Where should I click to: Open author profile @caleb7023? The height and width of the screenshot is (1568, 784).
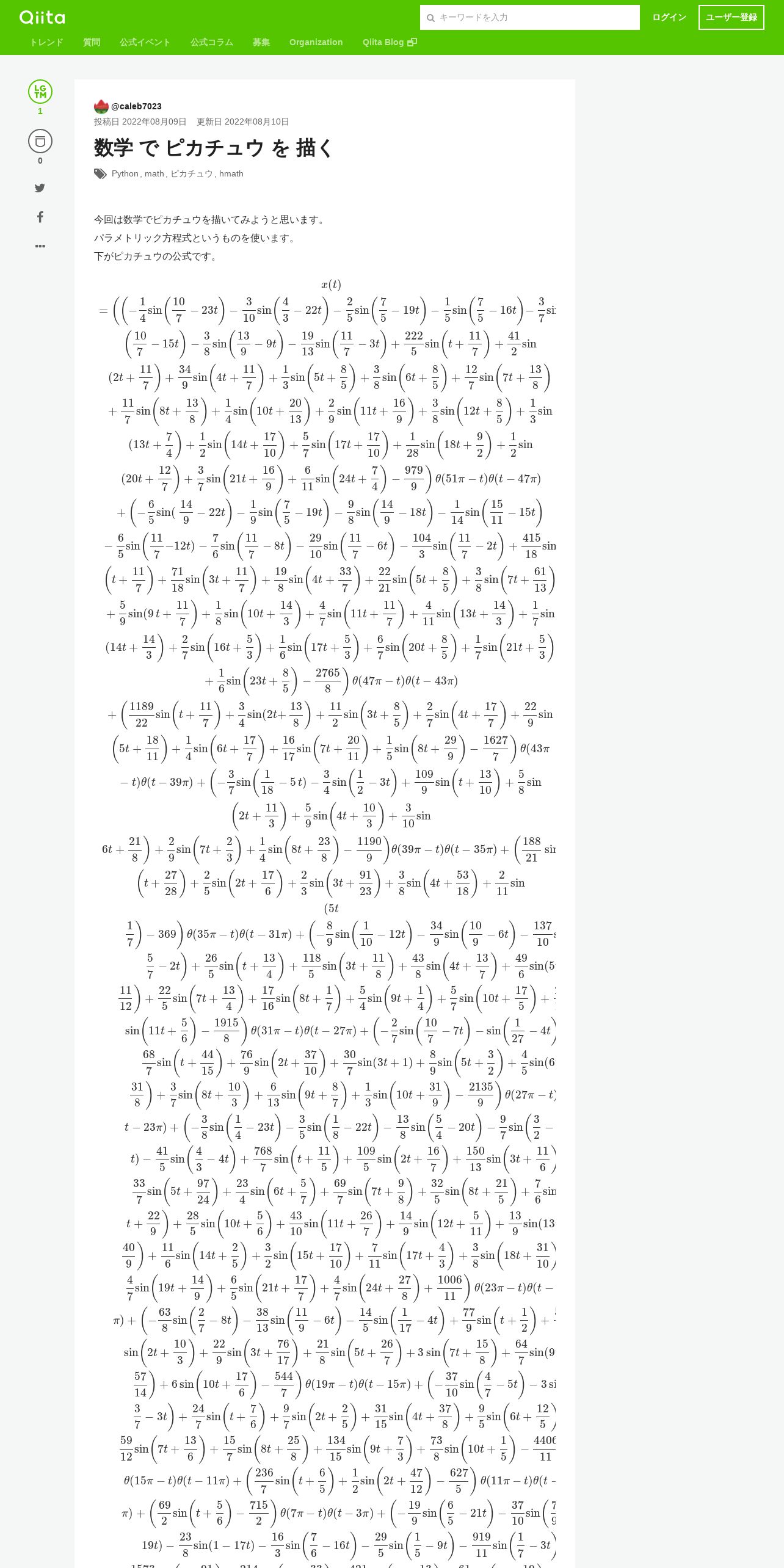click(x=136, y=106)
